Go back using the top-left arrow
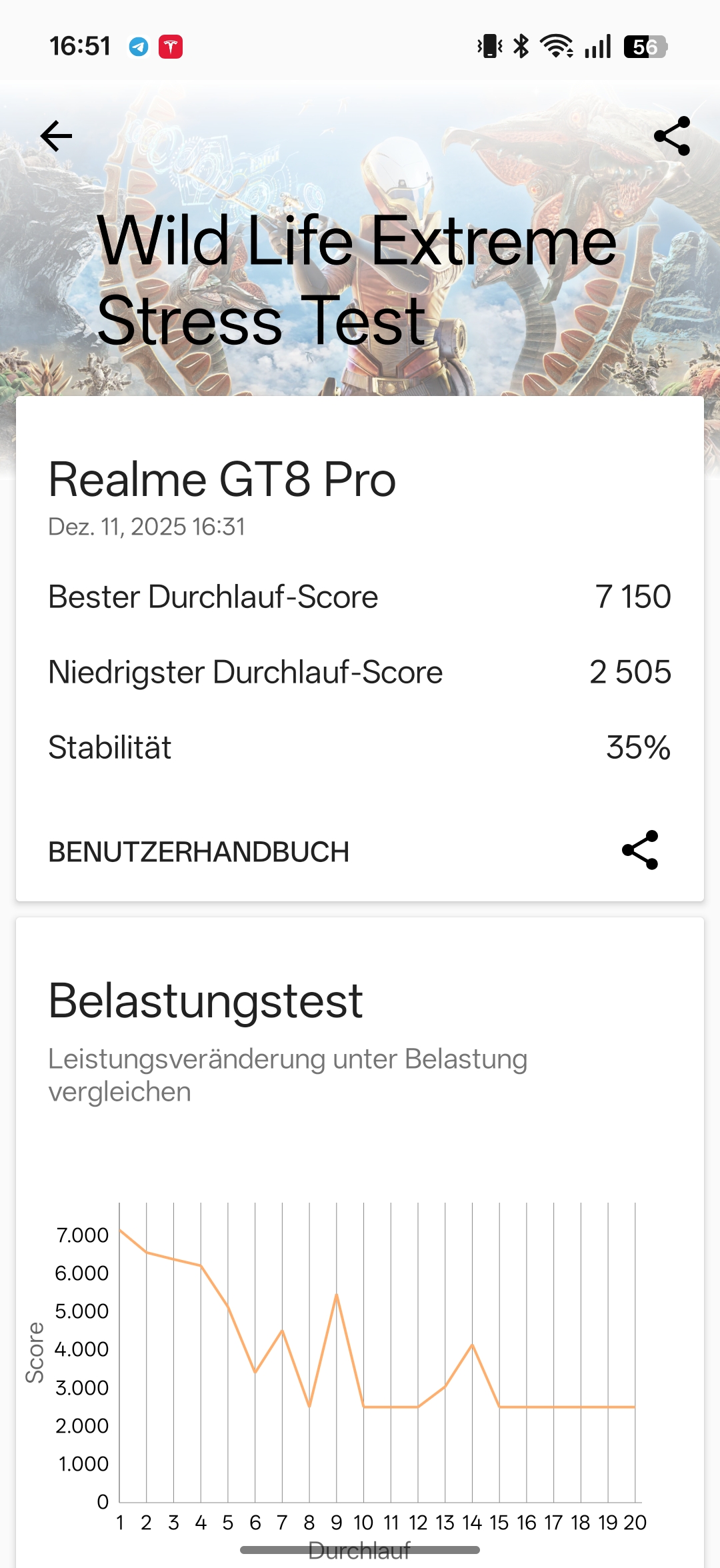Viewport: 720px width, 1568px height. tap(57, 137)
